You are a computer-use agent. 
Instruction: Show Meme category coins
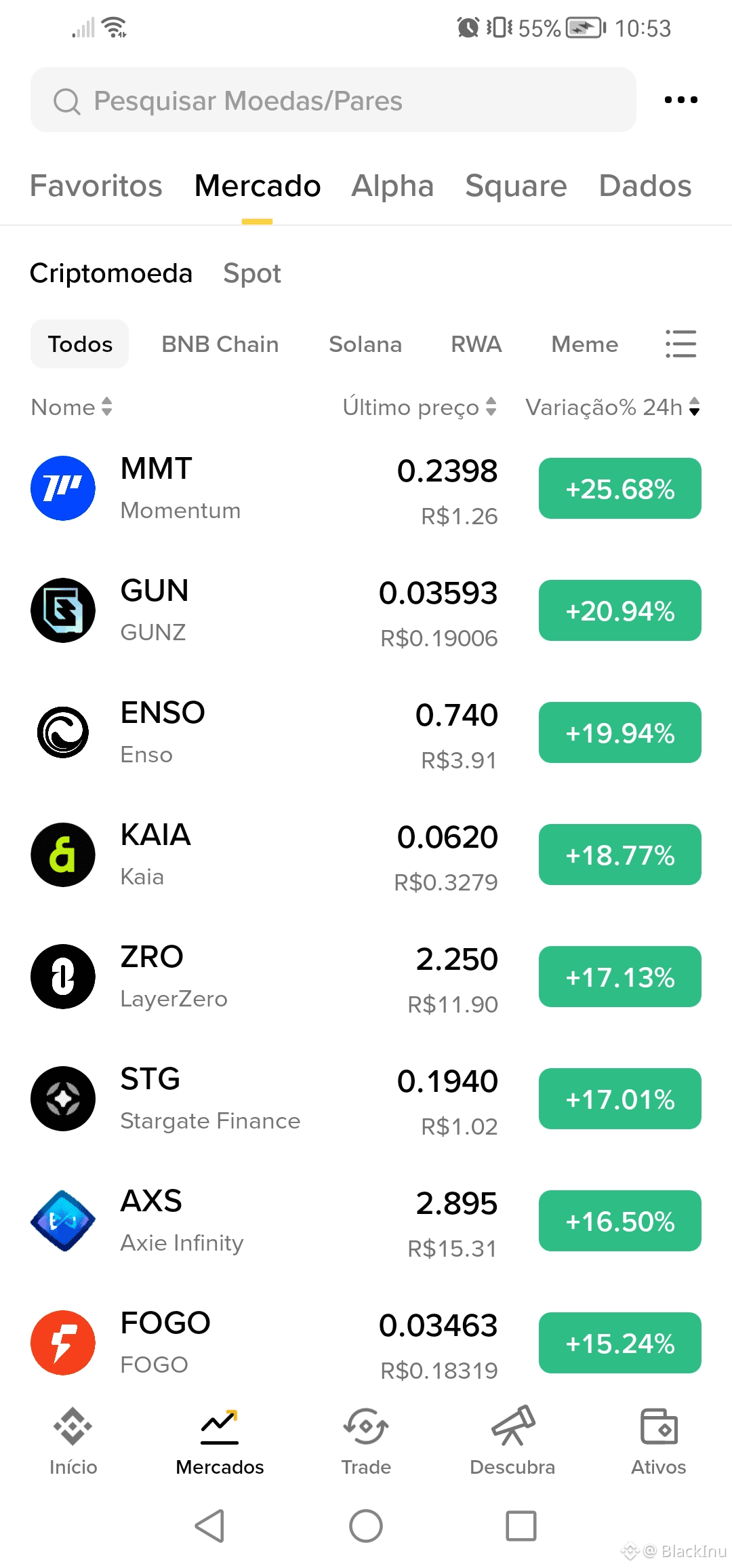pyautogui.click(x=584, y=345)
